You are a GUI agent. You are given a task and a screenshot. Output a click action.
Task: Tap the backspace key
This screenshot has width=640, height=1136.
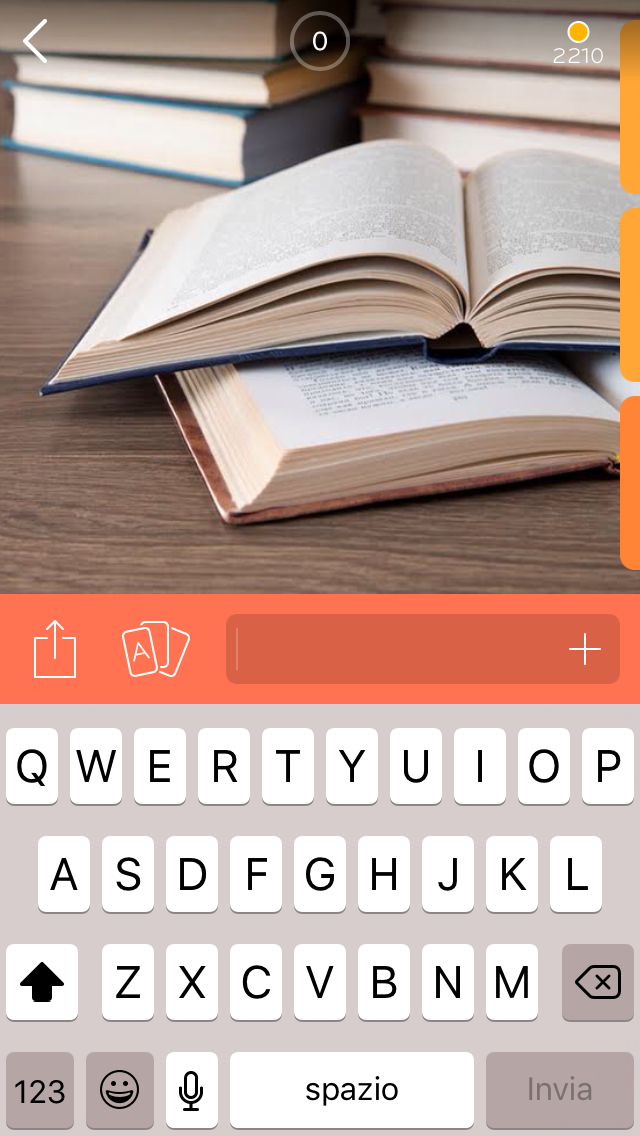(x=598, y=983)
